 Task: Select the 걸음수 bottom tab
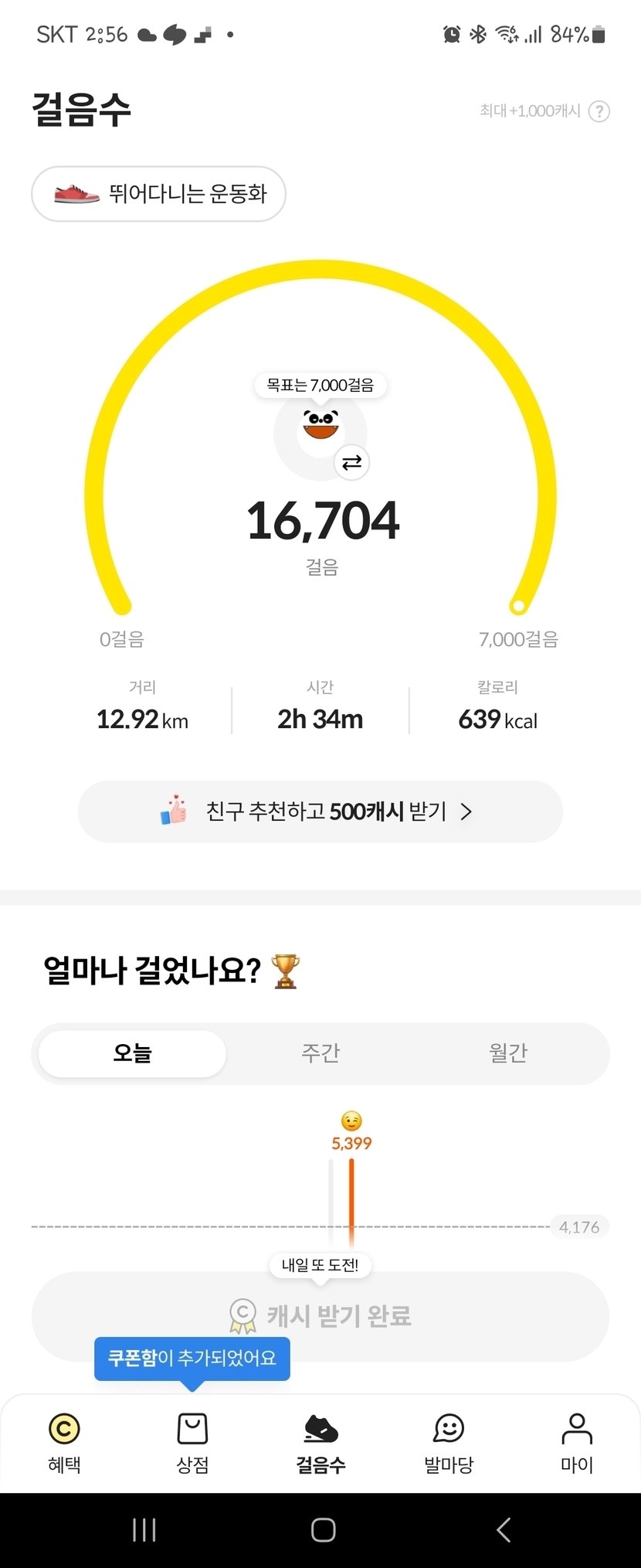click(x=320, y=1443)
